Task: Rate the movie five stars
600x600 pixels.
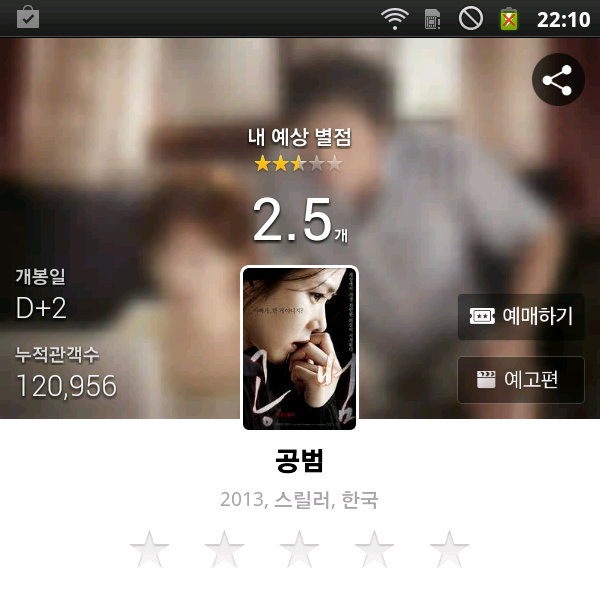Action: click(449, 549)
